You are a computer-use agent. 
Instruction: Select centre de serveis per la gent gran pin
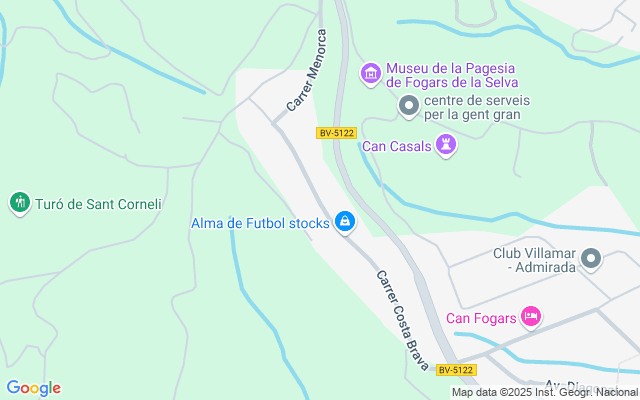point(408,105)
